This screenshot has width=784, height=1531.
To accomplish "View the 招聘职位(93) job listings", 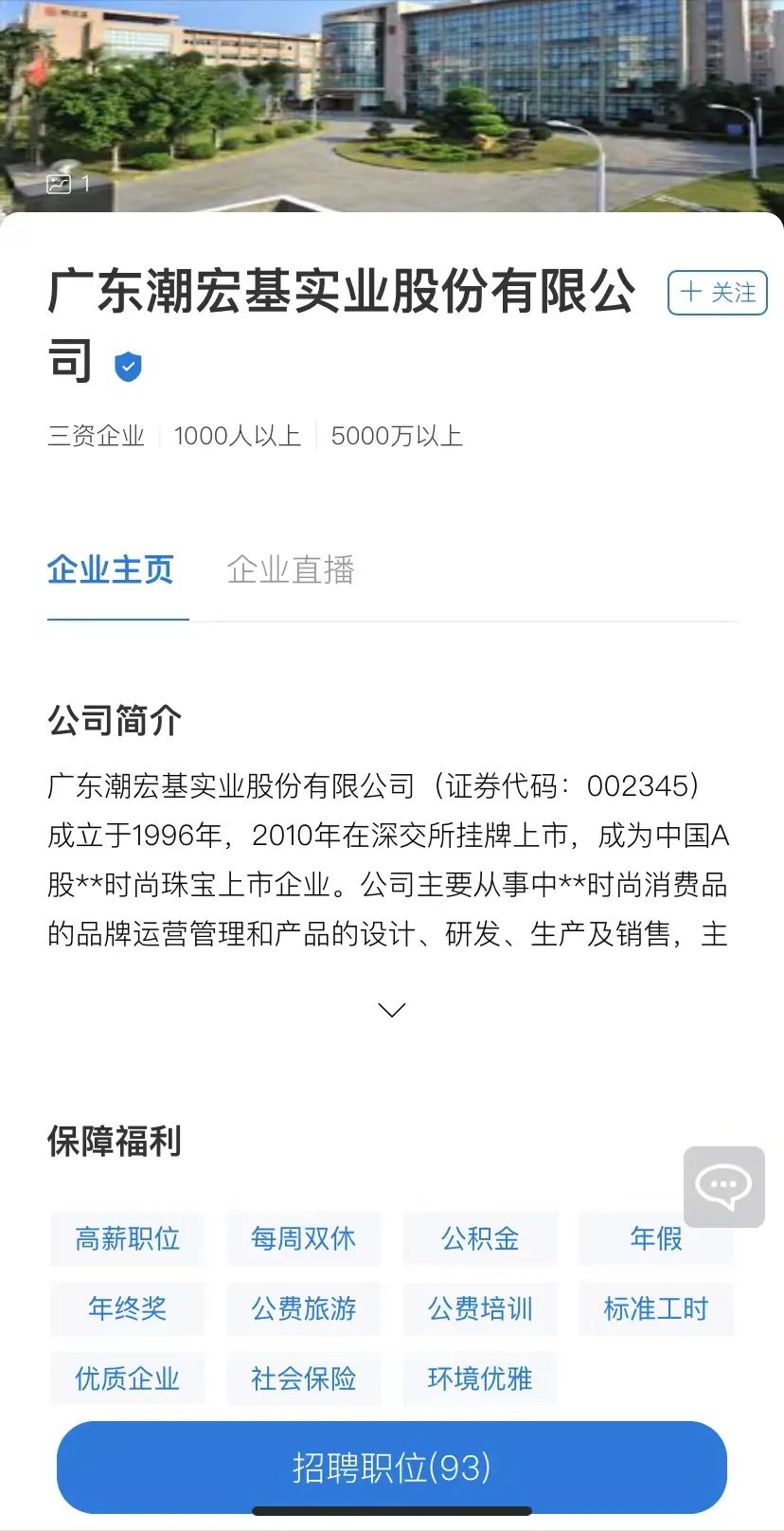I will point(391,1467).
